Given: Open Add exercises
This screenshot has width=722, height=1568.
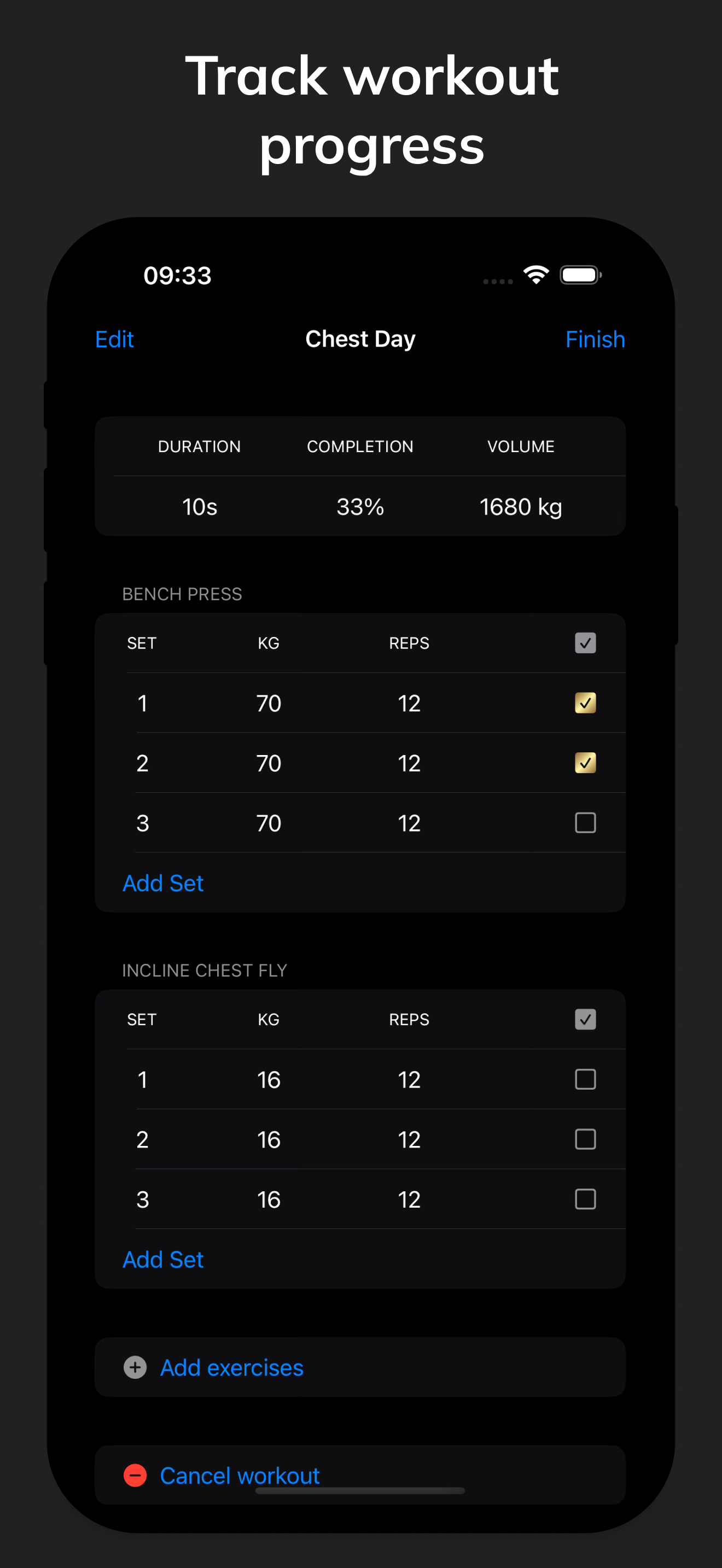Looking at the screenshot, I should coord(231,1367).
